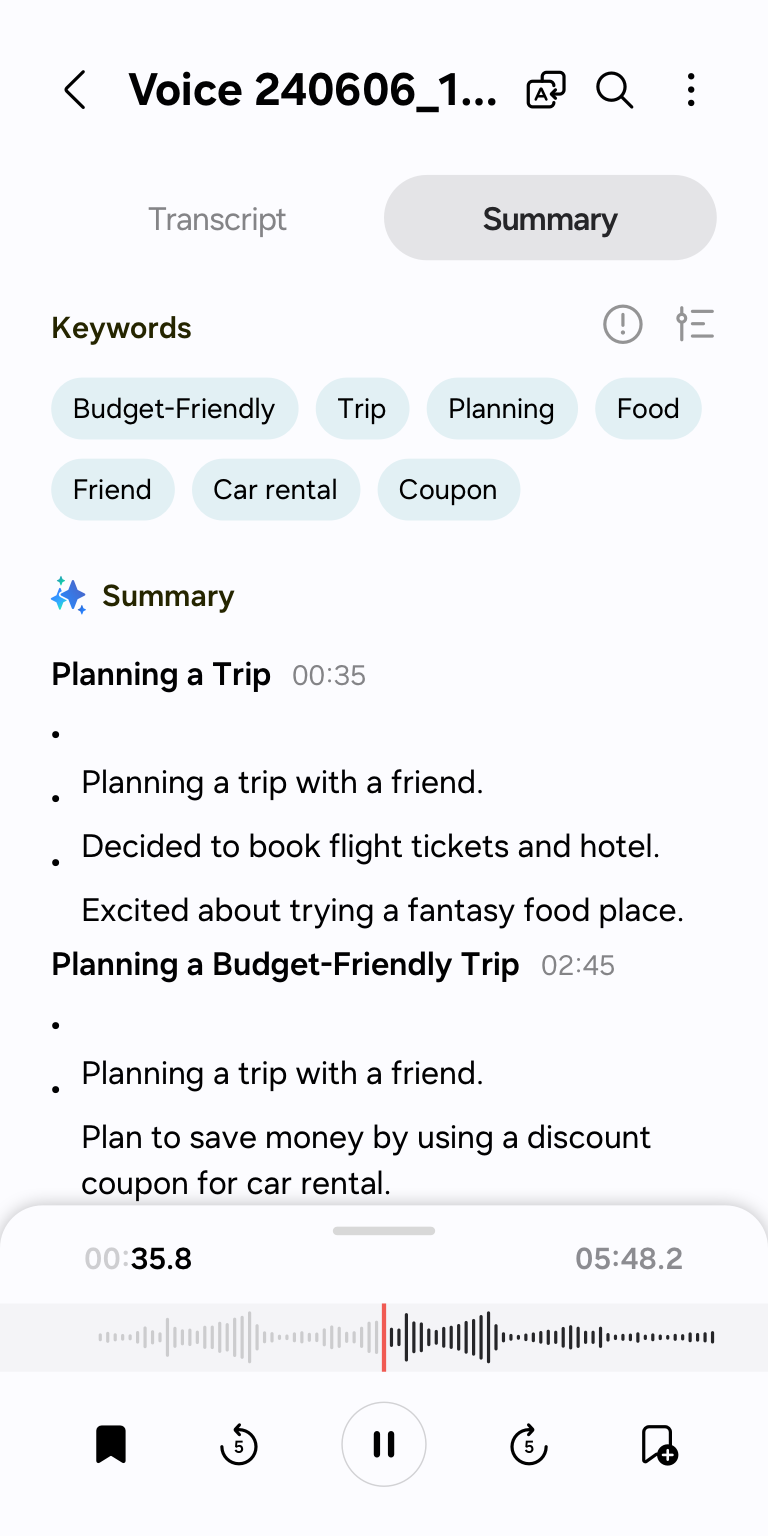Viewport: 768px width, 1536px height.
Task: Select the Summary tab
Action: pyautogui.click(x=550, y=219)
